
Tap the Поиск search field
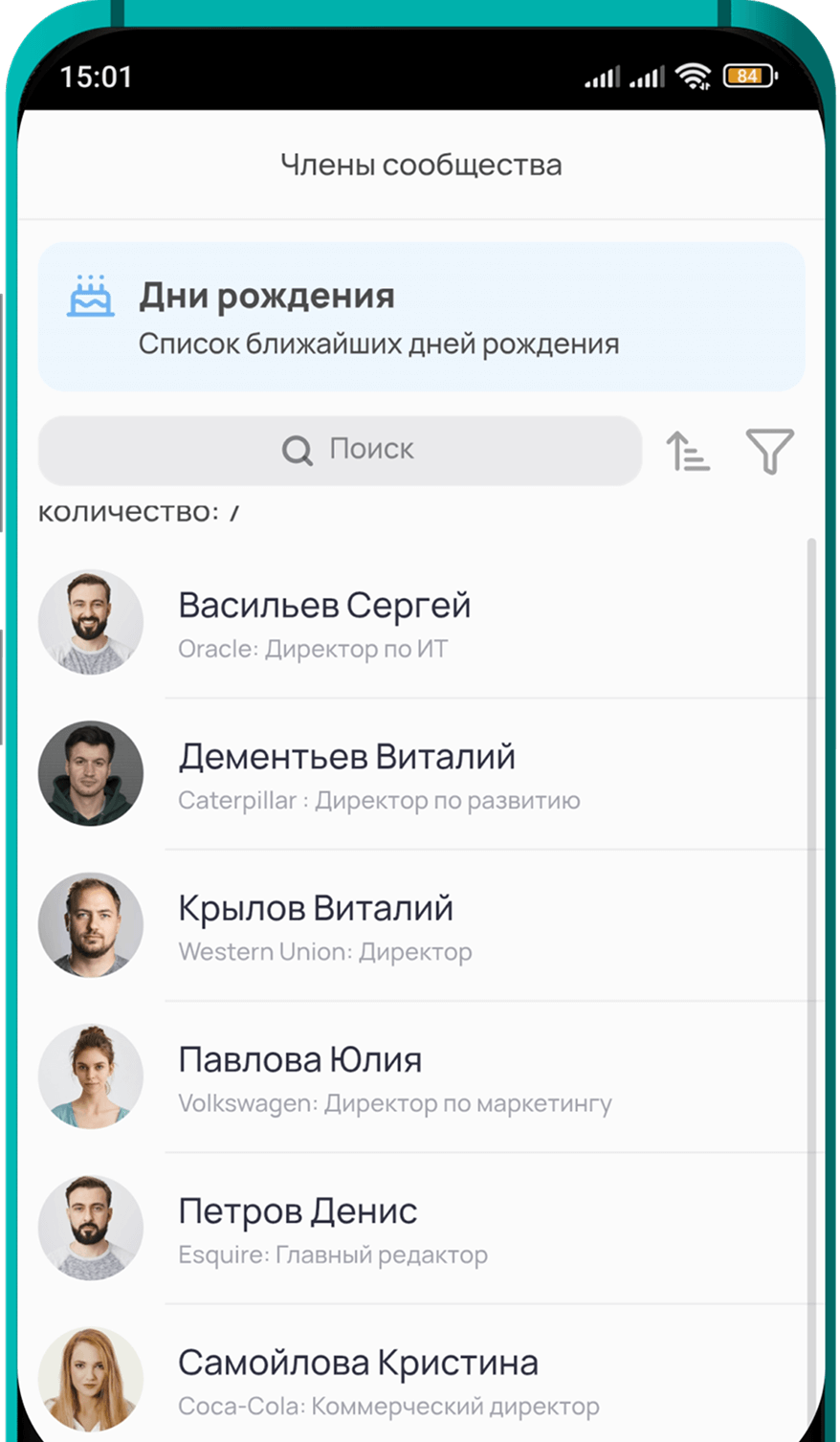point(340,450)
